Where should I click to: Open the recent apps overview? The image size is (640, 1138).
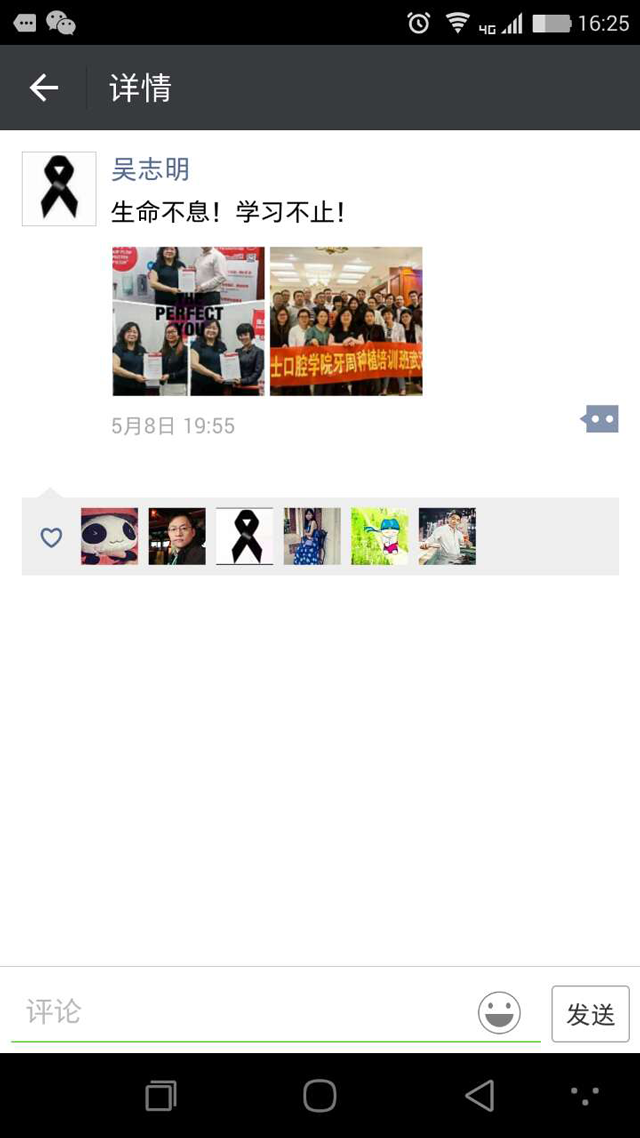click(x=161, y=1096)
